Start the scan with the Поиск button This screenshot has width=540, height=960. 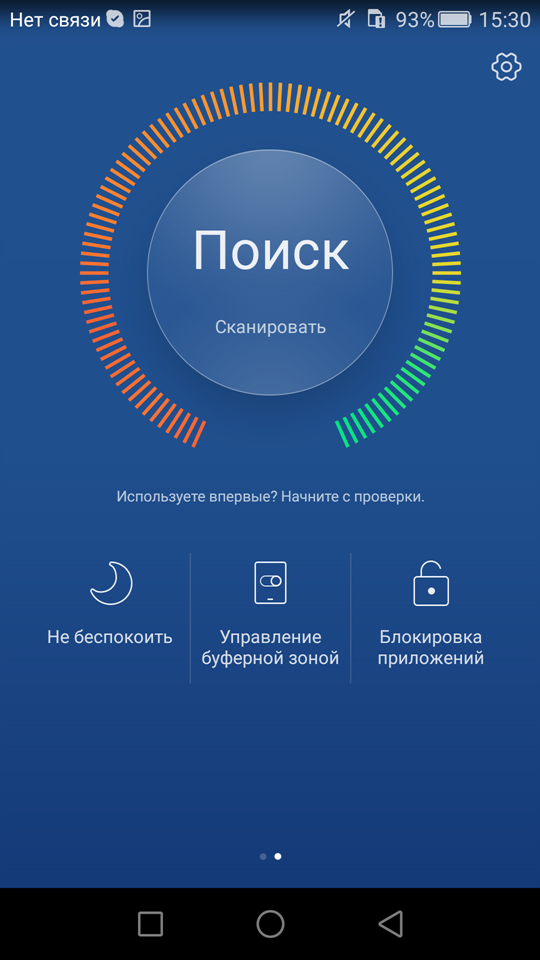270,272
